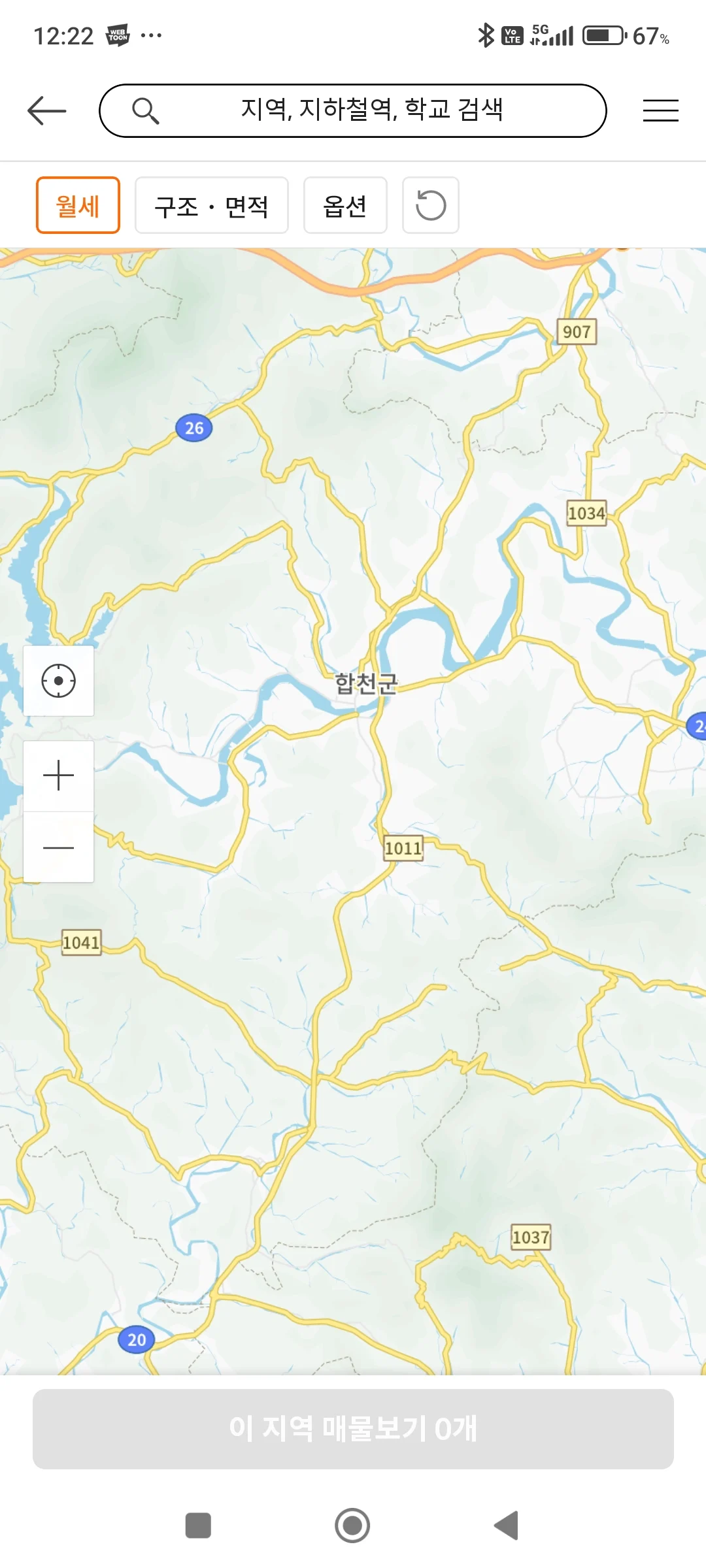The width and height of the screenshot is (706, 1568).
Task: Tap 이 지역 매물보기 0개 button
Action: 353,1429
